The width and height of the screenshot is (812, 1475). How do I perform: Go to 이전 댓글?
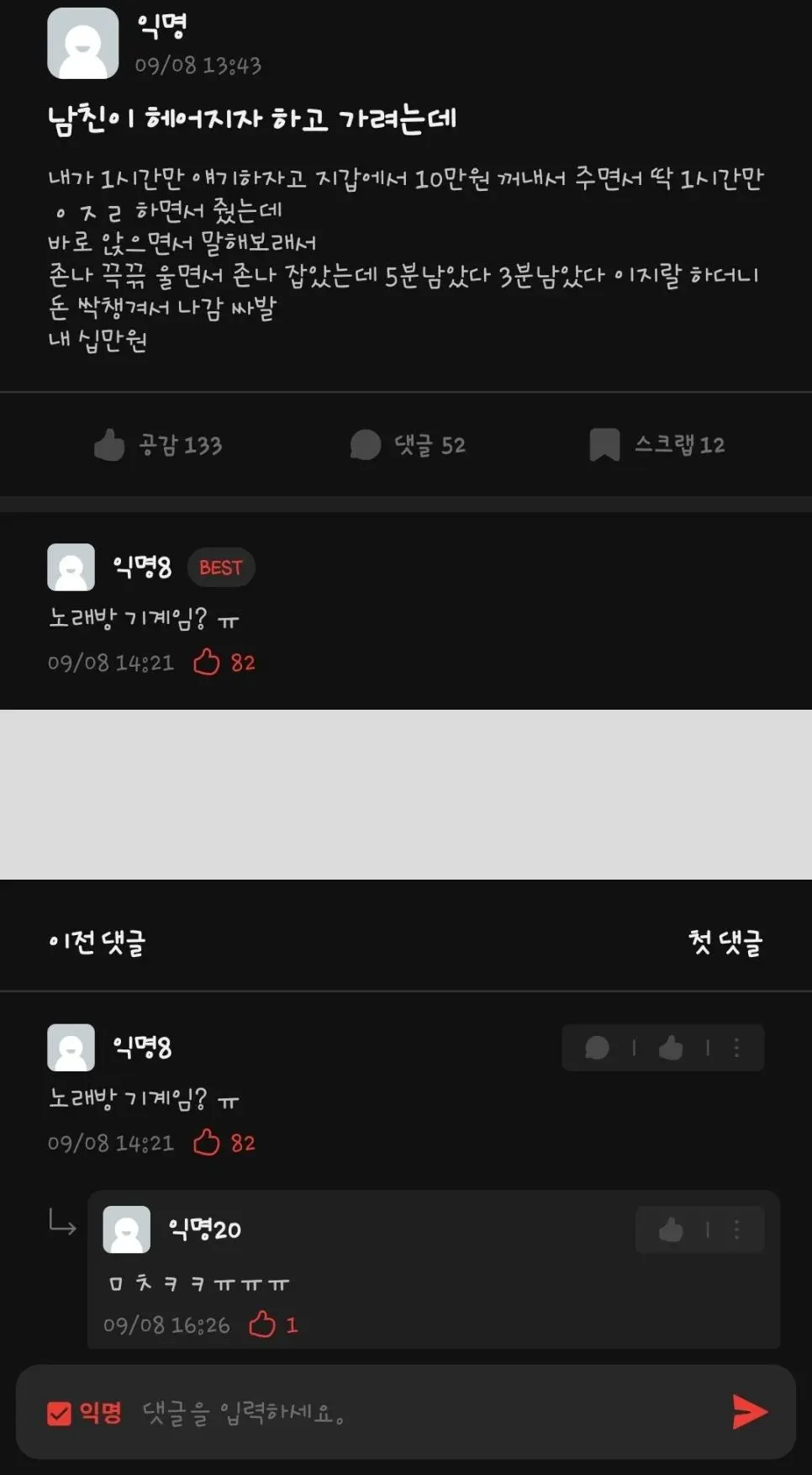click(97, 942)
